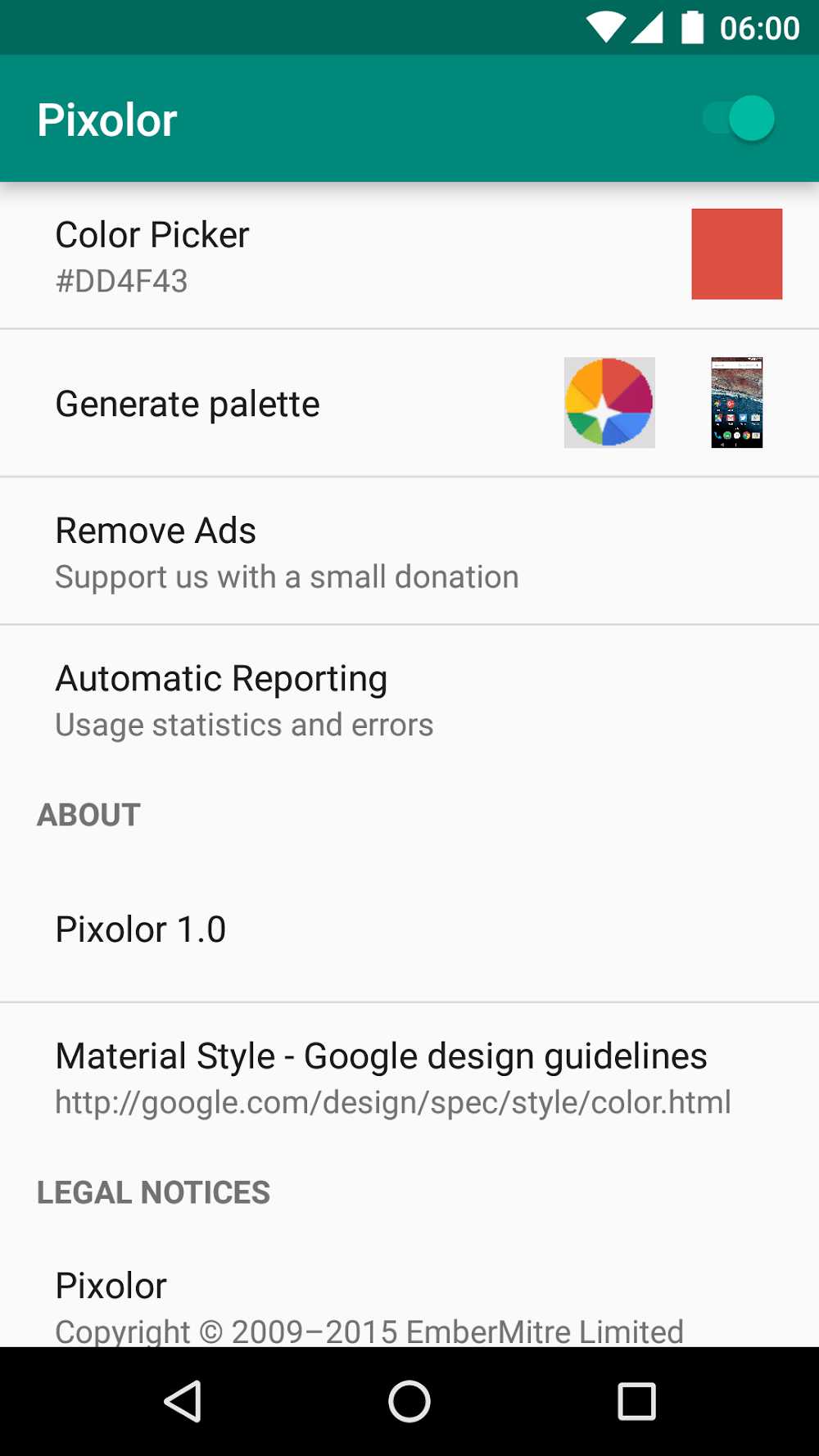This screenshot has width=819, height=1456.
Task: Select the phone screenshot thumbnail
Action: [x=736, y=402]
